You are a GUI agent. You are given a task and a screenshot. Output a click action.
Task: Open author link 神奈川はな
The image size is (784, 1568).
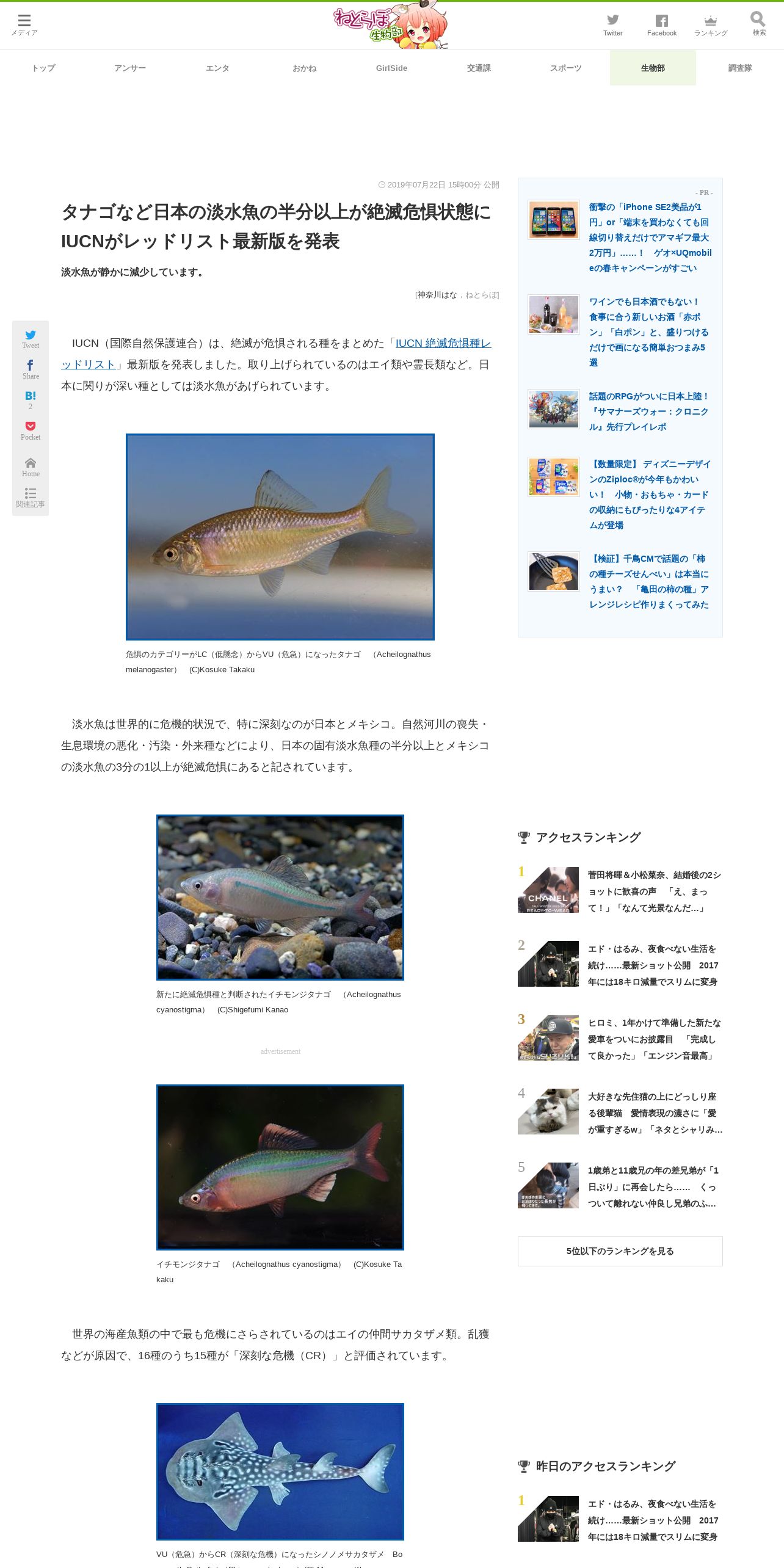click(437, 295)
